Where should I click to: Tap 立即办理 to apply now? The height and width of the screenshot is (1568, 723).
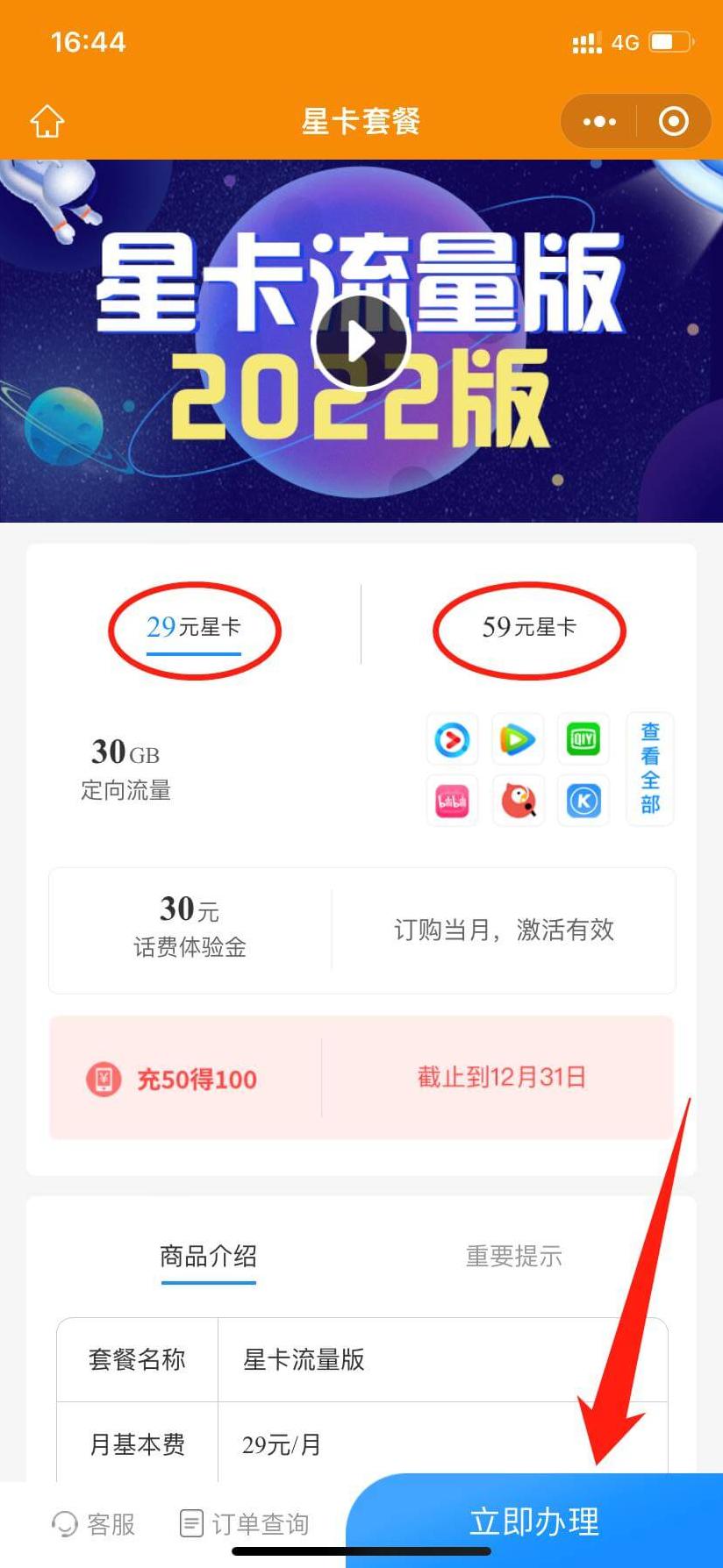(x=534, y=1522)
